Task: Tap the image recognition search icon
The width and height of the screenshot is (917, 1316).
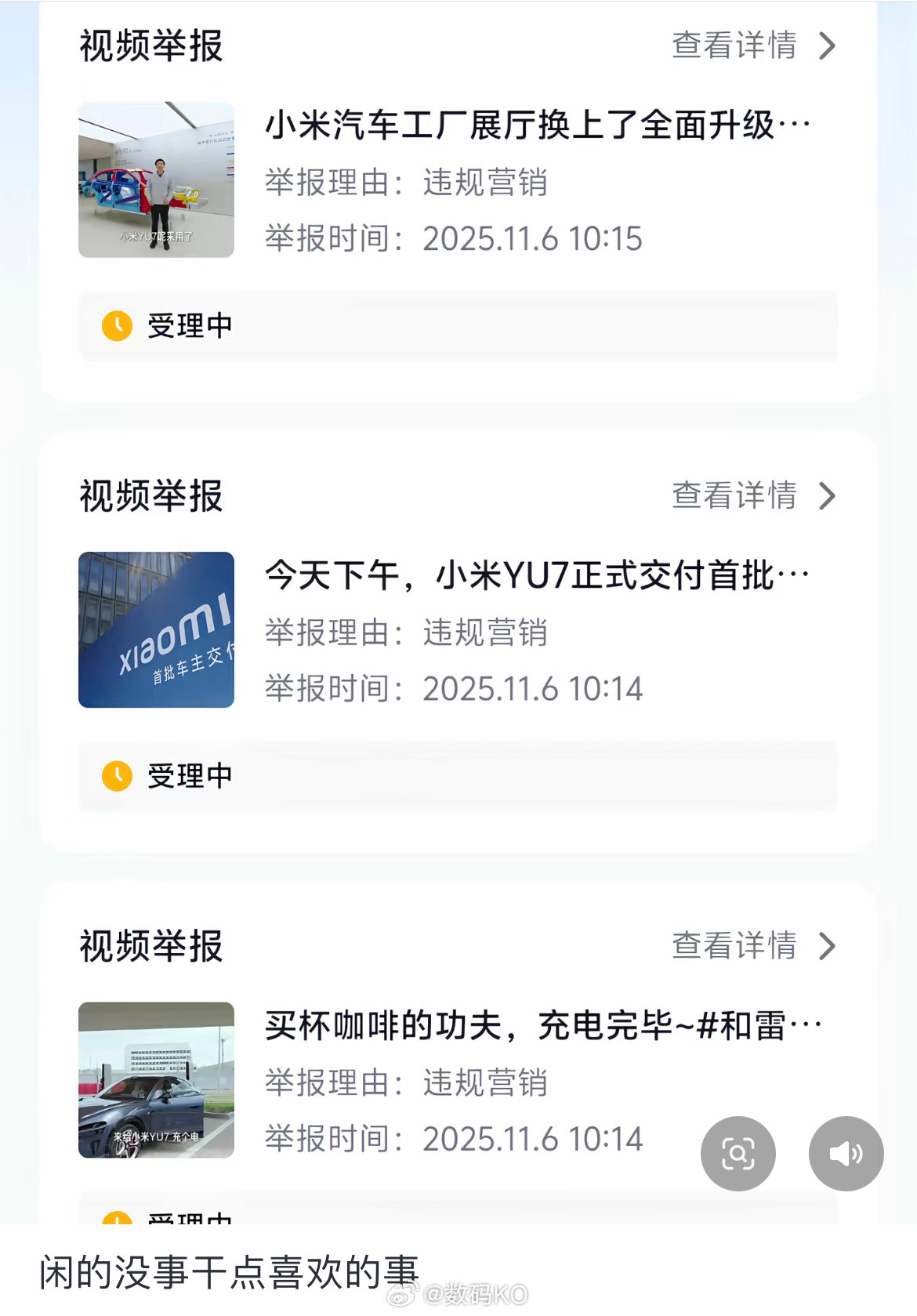Action: [x=738, y=1154]
